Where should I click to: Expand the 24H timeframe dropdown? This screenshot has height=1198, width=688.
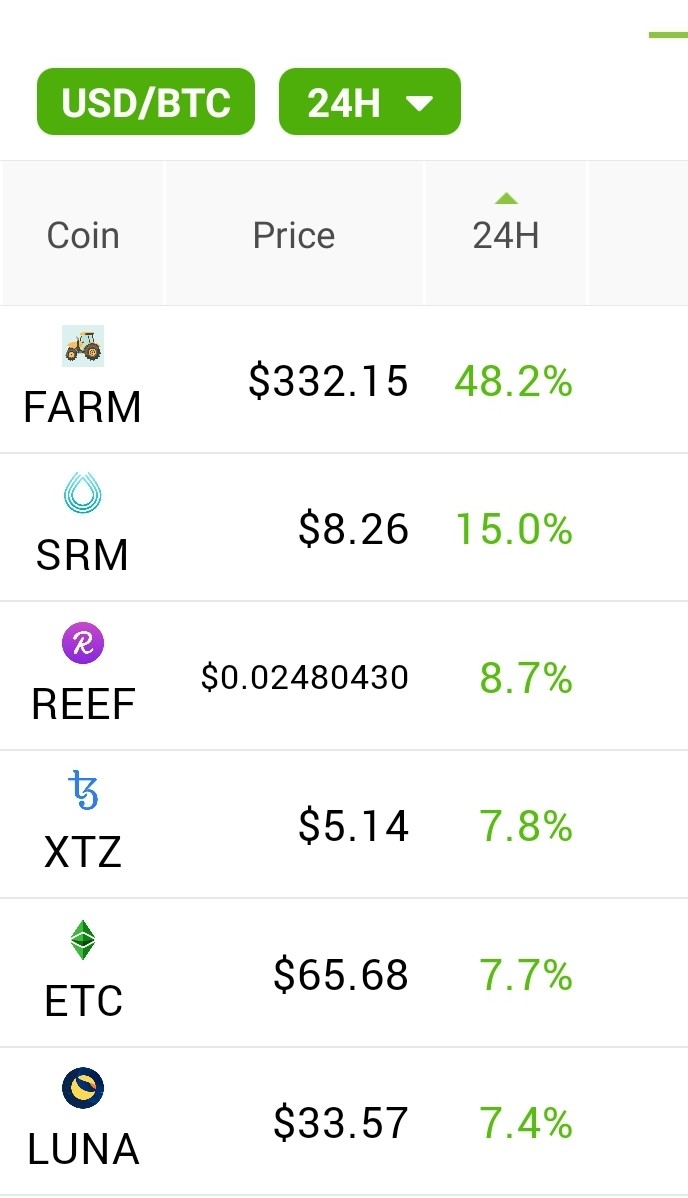369,102
